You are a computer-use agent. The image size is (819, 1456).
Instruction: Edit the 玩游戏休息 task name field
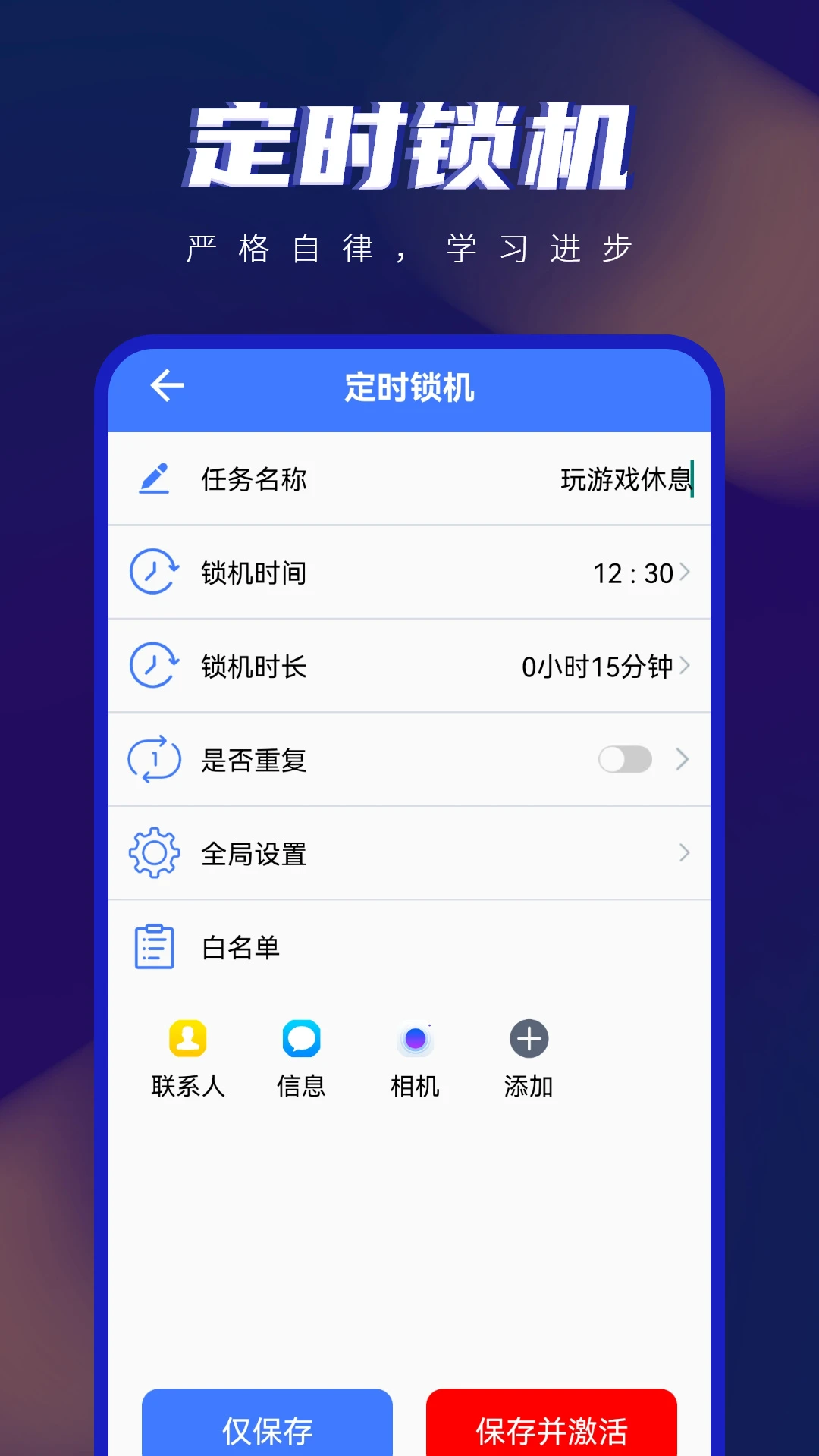click(625, 479)
